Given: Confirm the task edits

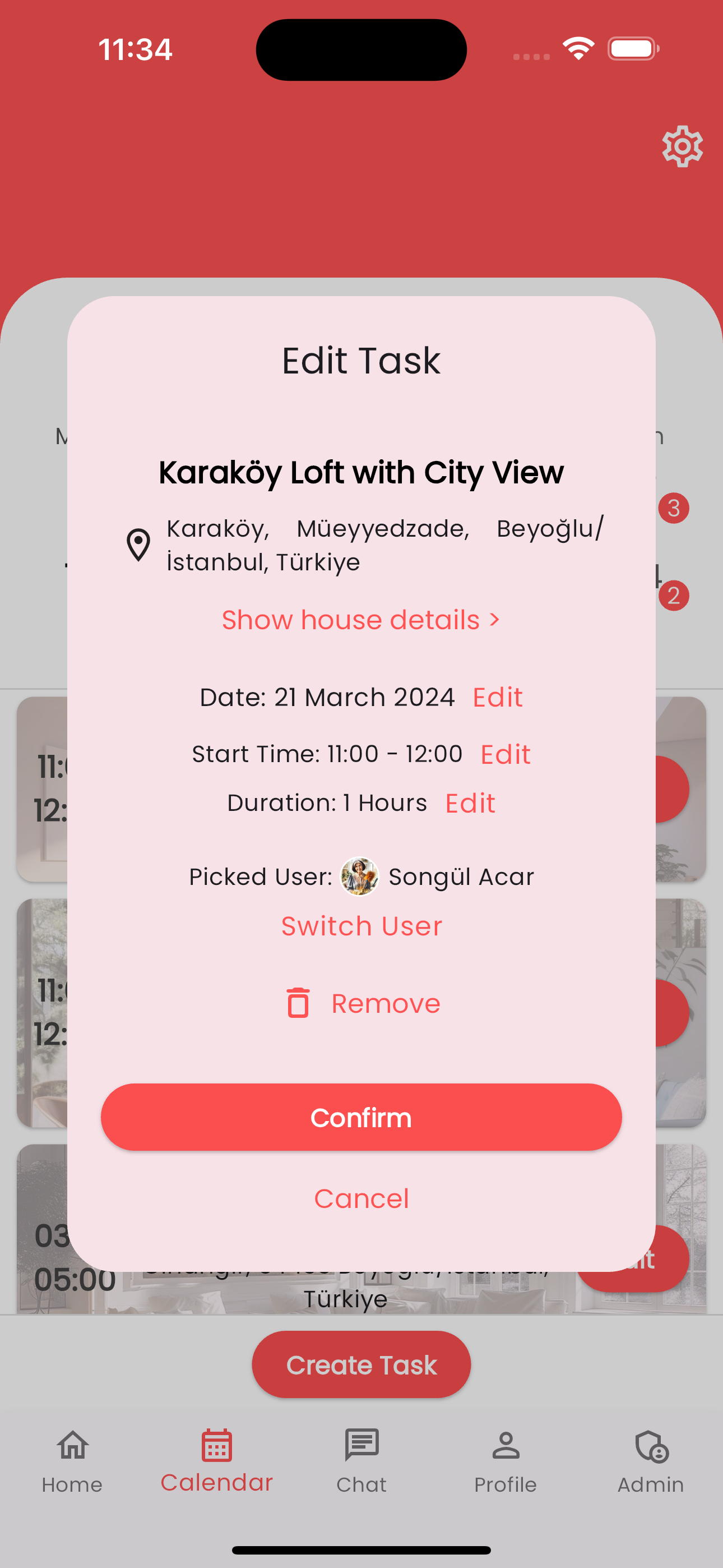Looking at the screenshot, I should pyautogui.click(x=361, y=1118).
